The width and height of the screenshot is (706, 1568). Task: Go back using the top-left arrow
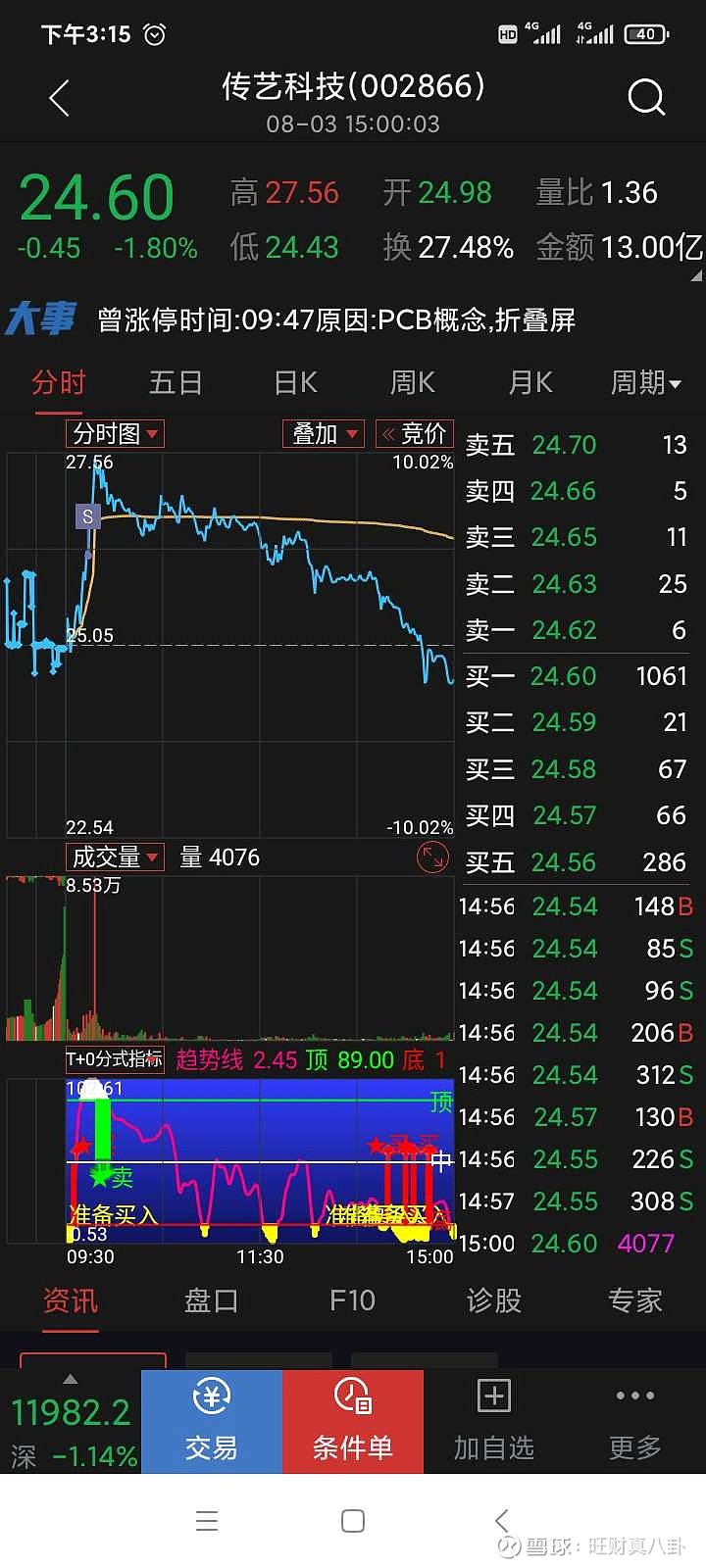click(x=60, y=98)
